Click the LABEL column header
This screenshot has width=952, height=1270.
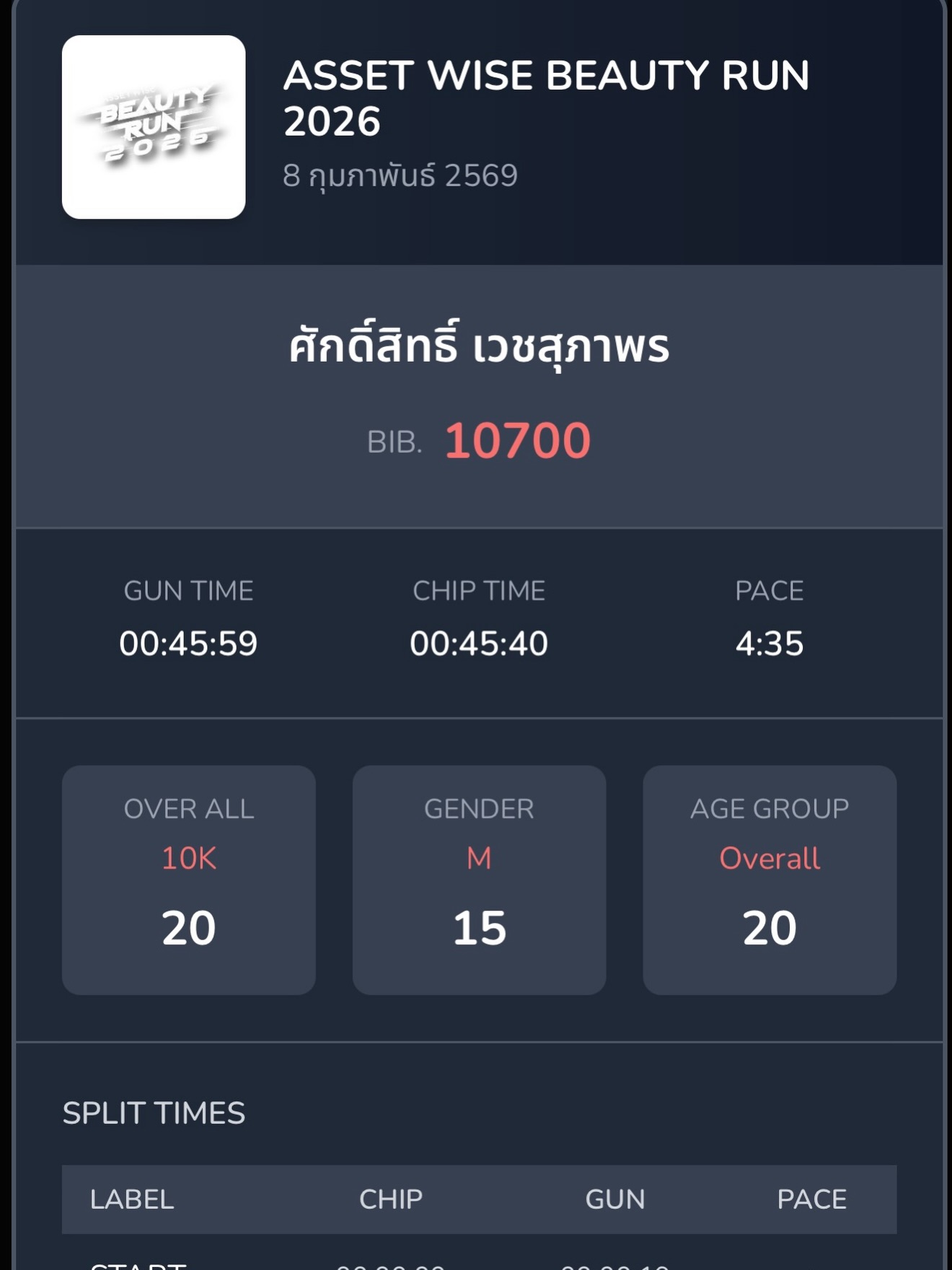click(x=132, y=1199)
